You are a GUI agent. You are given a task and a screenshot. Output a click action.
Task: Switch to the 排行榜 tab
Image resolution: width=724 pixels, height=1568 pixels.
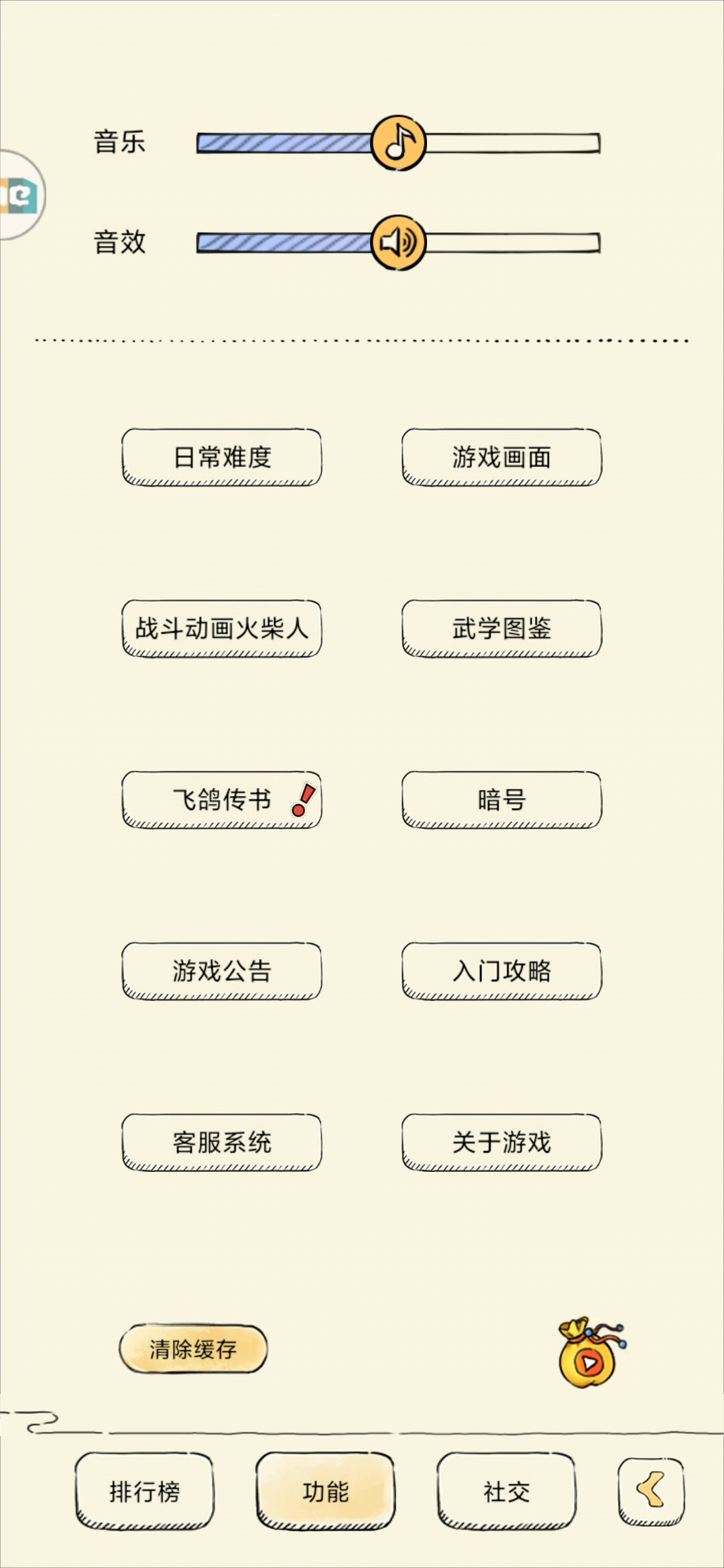tap(144, 1492)
